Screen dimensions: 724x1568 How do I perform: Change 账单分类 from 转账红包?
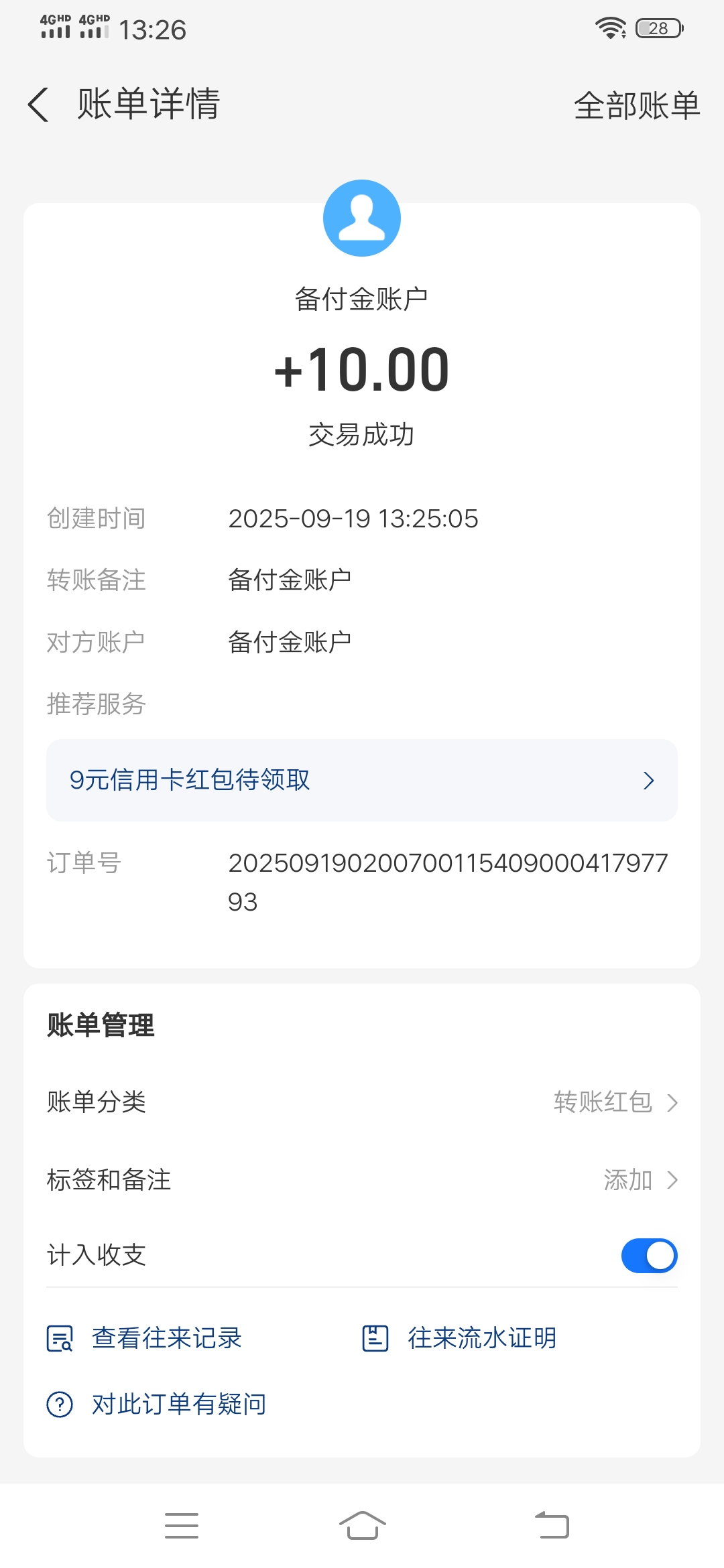pyautogui.click(x=615, y=1102)
